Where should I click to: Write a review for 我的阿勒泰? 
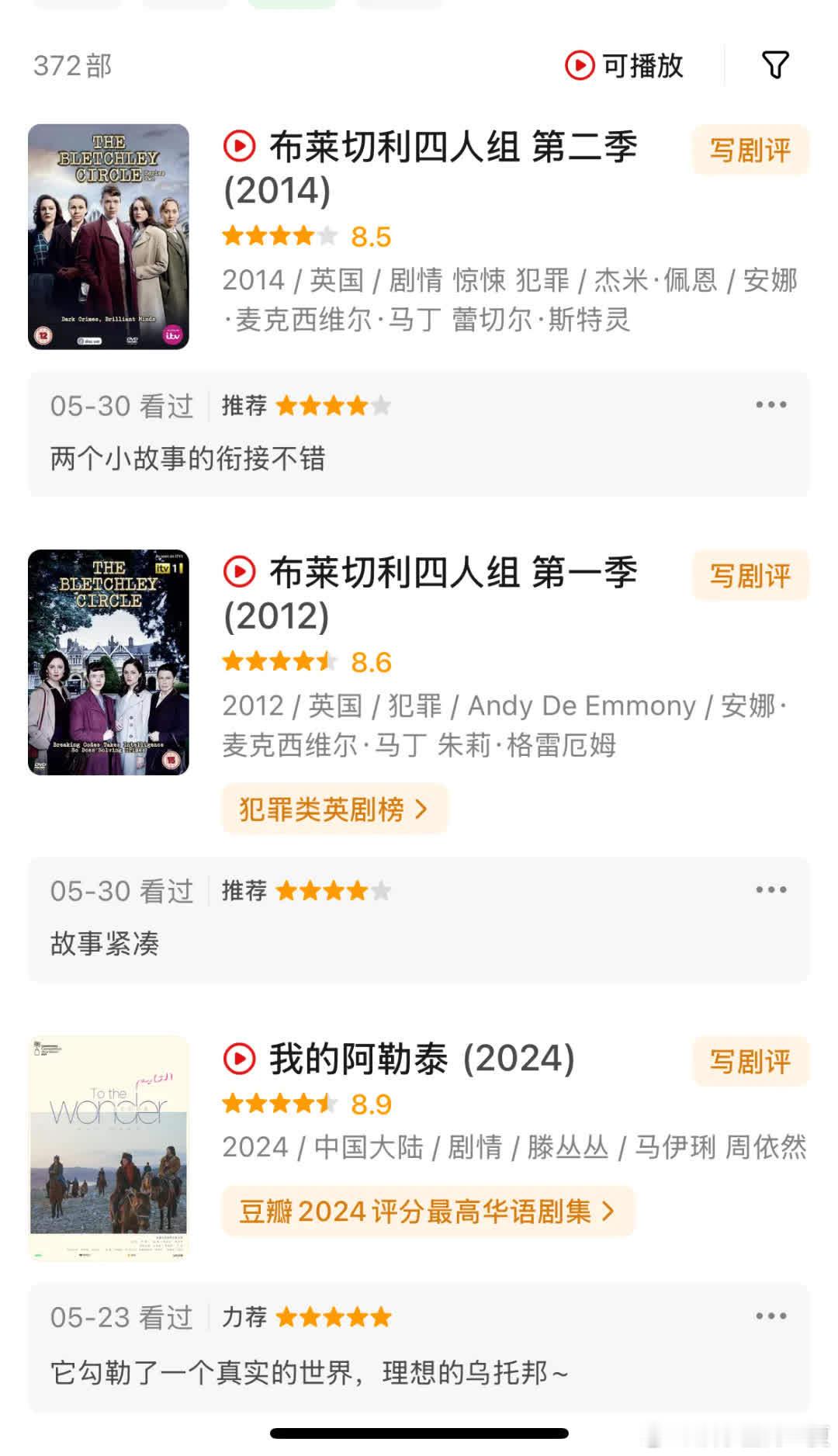point(750,1061)
